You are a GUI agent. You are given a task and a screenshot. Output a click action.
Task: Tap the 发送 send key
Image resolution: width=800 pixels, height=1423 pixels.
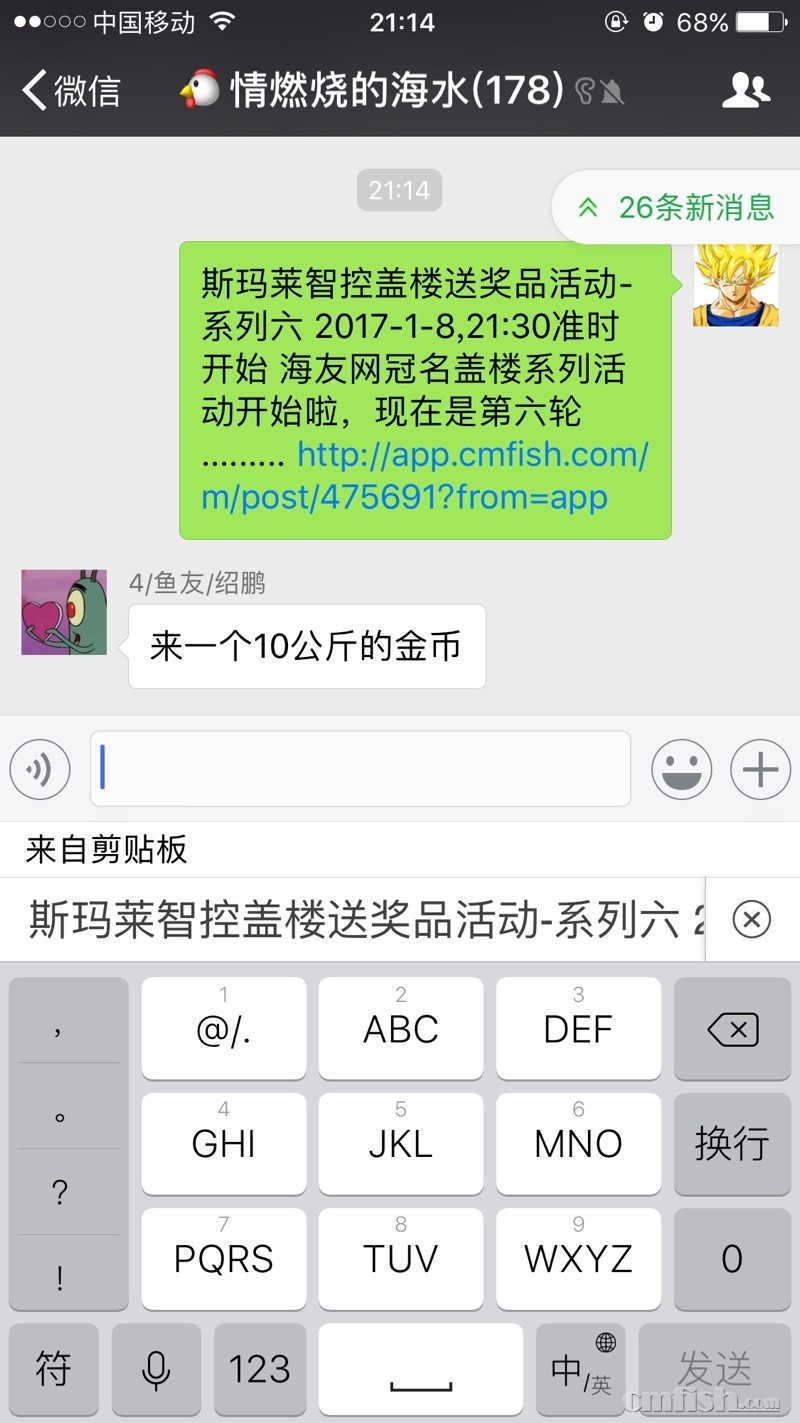point(714,1369)
